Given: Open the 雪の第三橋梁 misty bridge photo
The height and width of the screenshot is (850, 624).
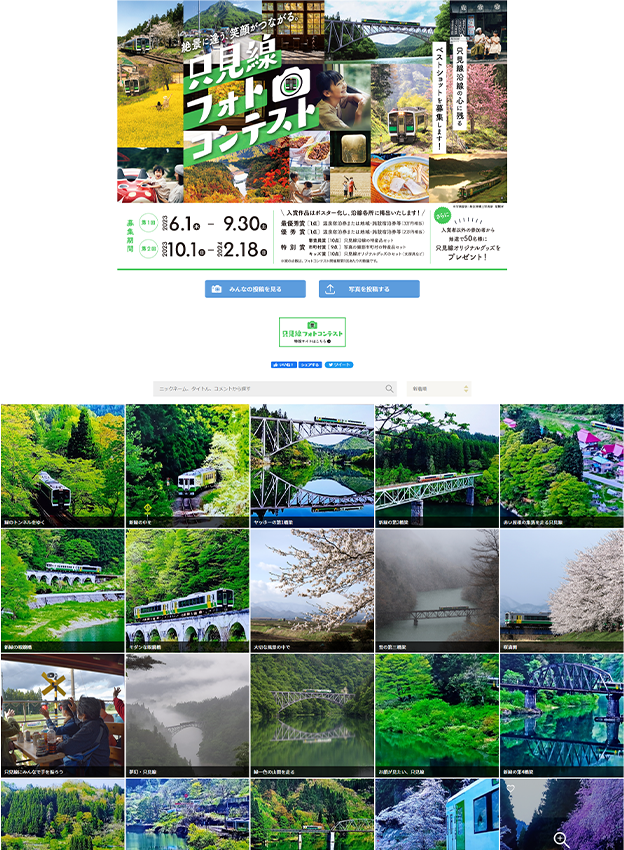Looking at the screenshot, I should coord(436,590).
